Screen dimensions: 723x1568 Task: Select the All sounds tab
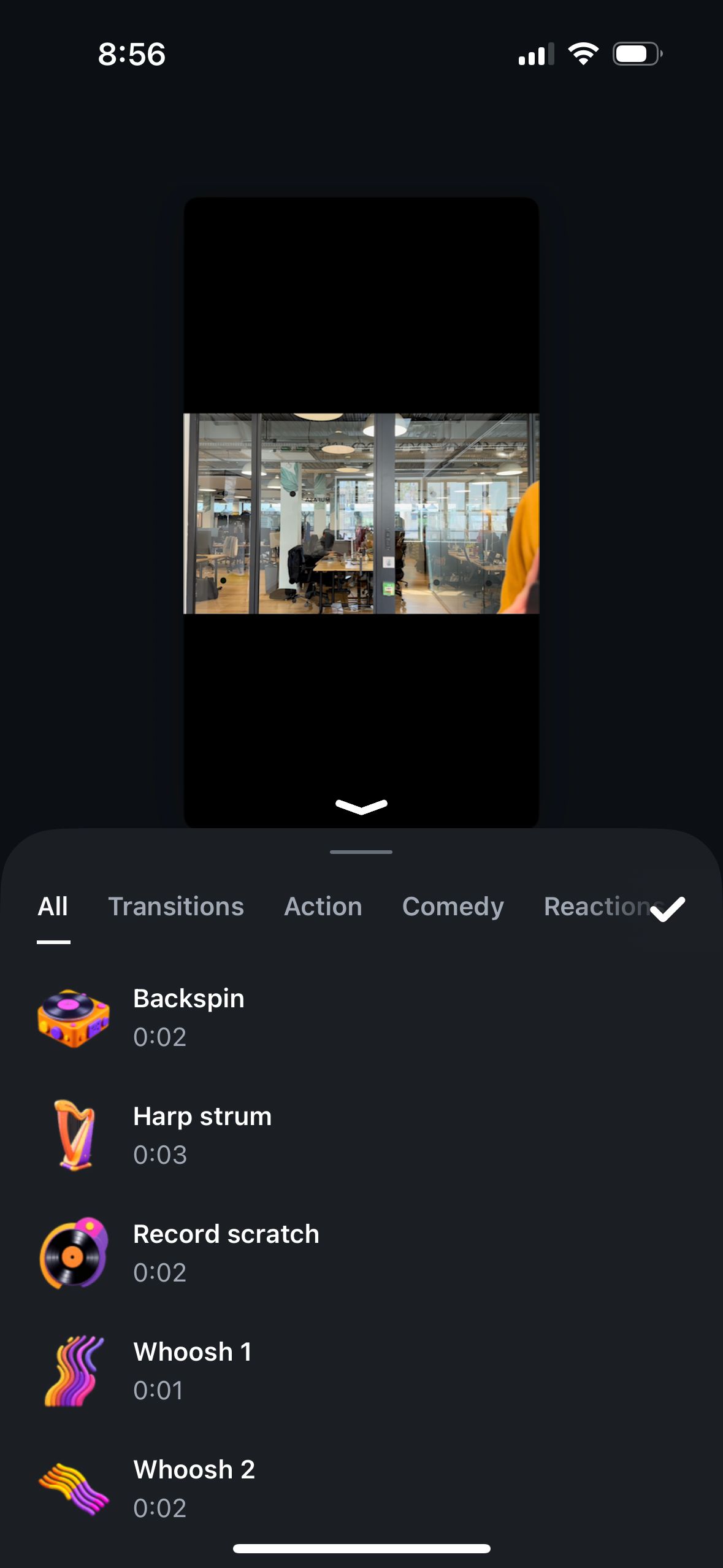pyautogui.click(x=53, y=907)
